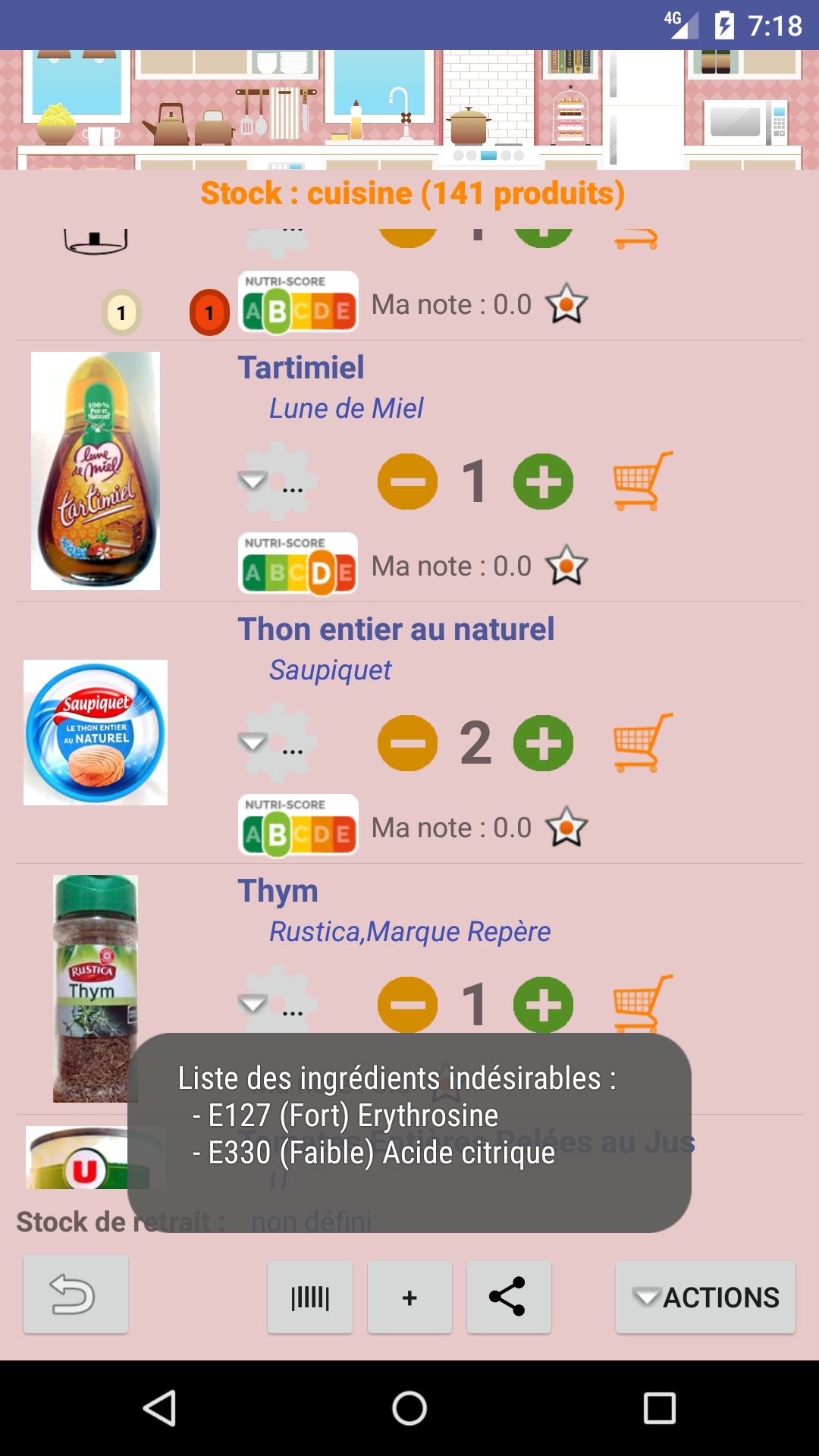Viewport: 819px width, 1456px height.
Task: Increase Tartimiel quantity by one
Action: [543, 482]
